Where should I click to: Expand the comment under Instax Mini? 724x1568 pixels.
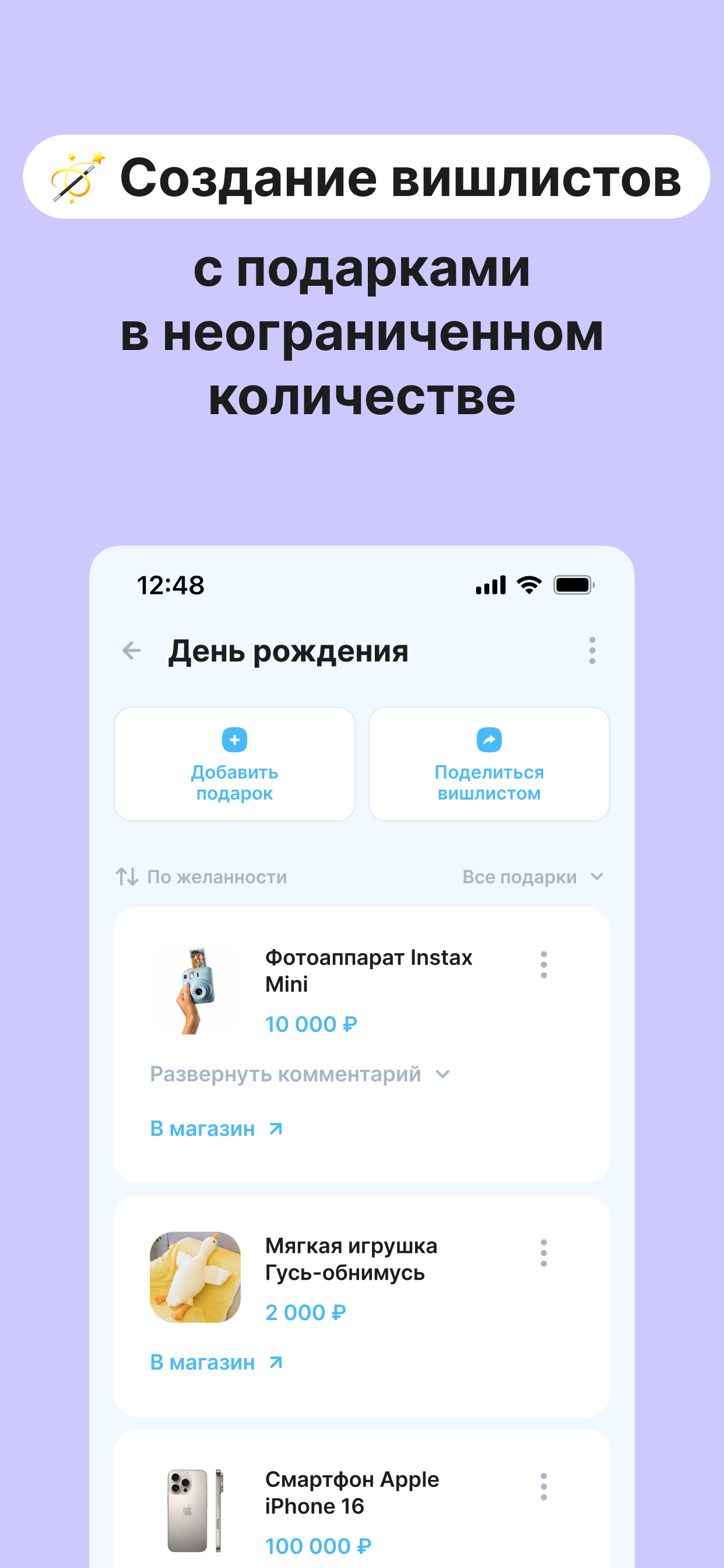[284, 1074]
